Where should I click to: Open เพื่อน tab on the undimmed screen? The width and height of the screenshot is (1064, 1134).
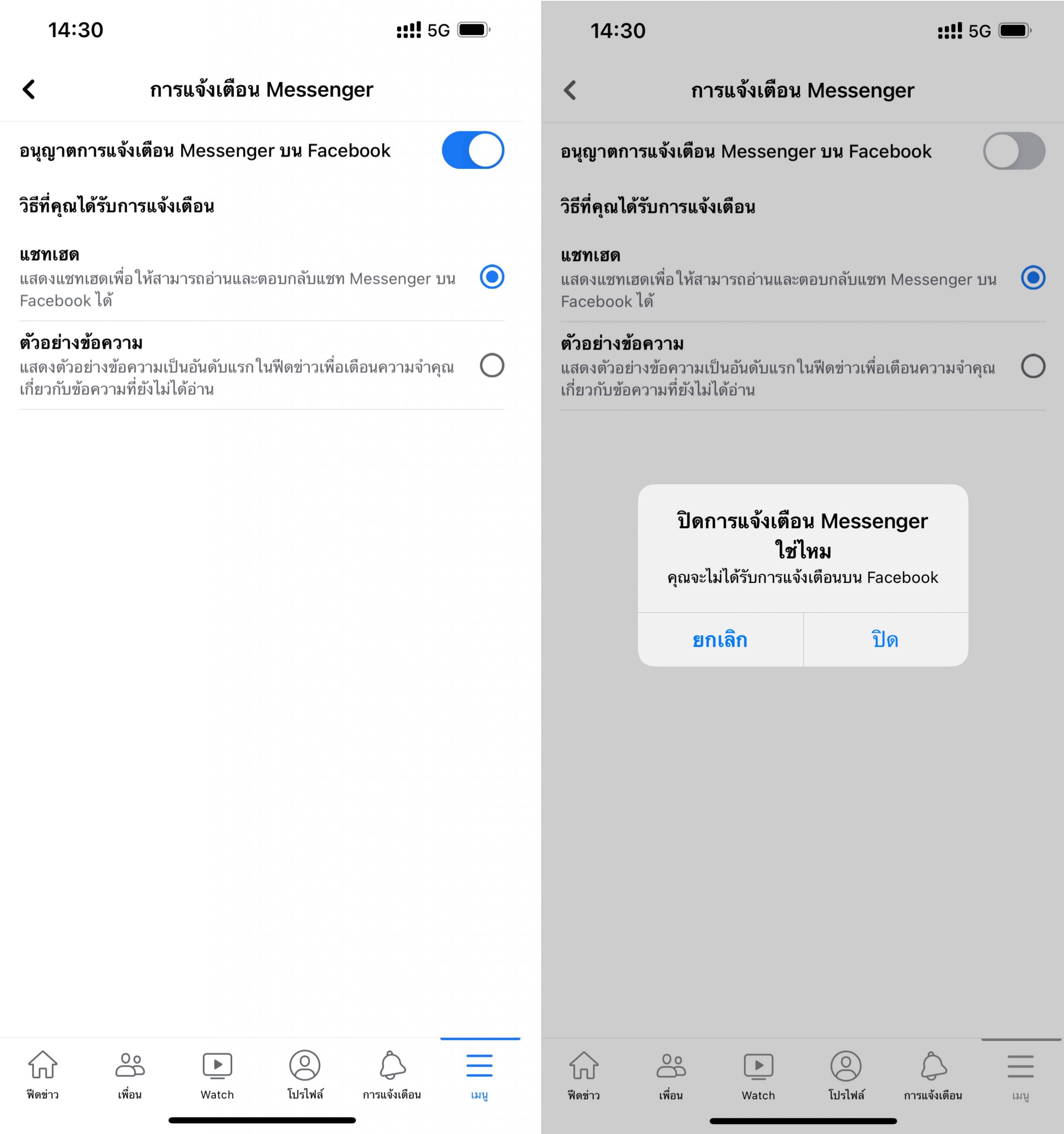[x=130, y=1074]
